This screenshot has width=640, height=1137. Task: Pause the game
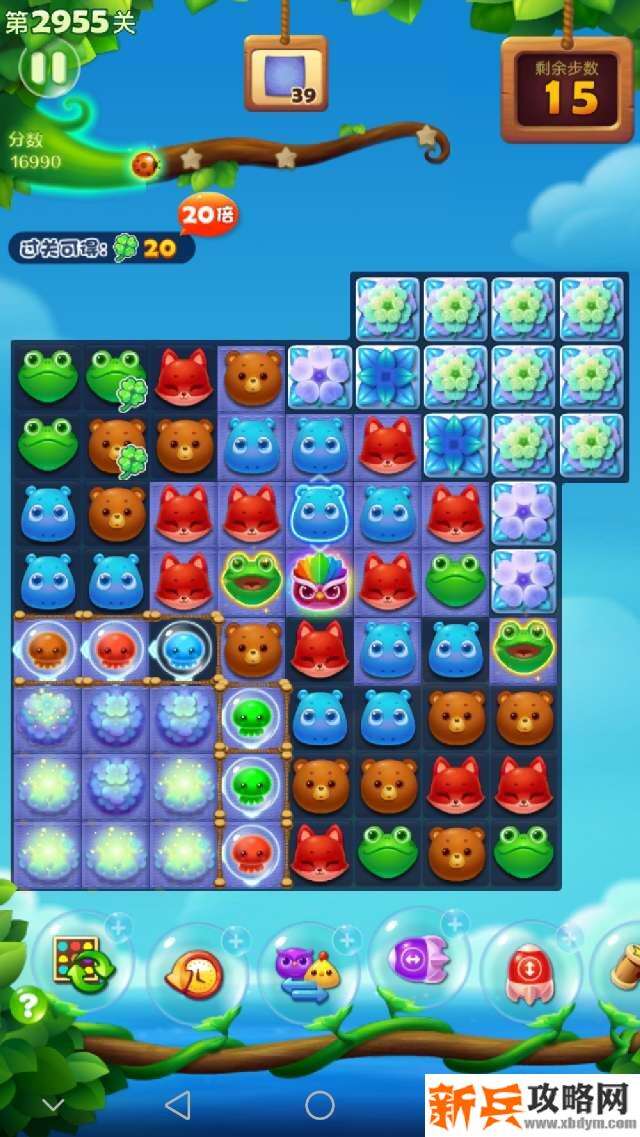(x=48, y=67)
